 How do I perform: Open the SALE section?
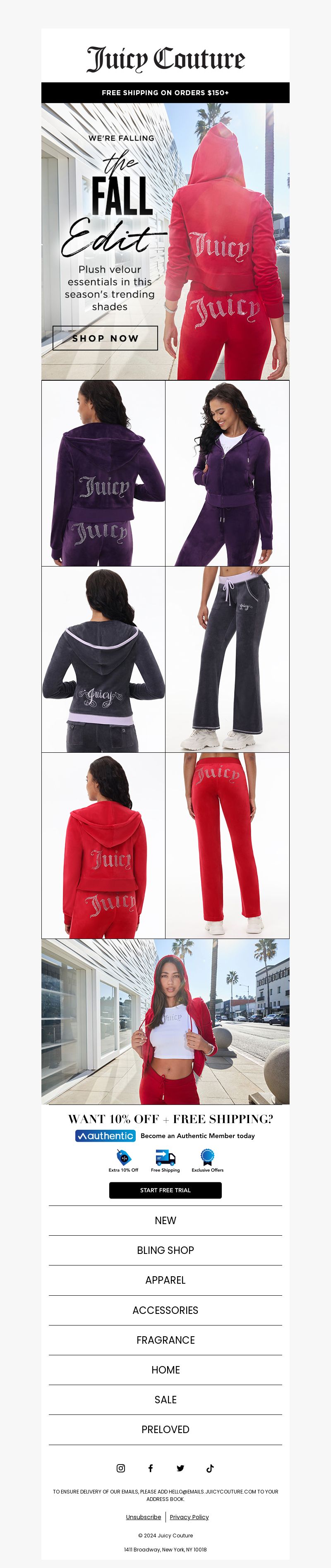coord(165,1400)
